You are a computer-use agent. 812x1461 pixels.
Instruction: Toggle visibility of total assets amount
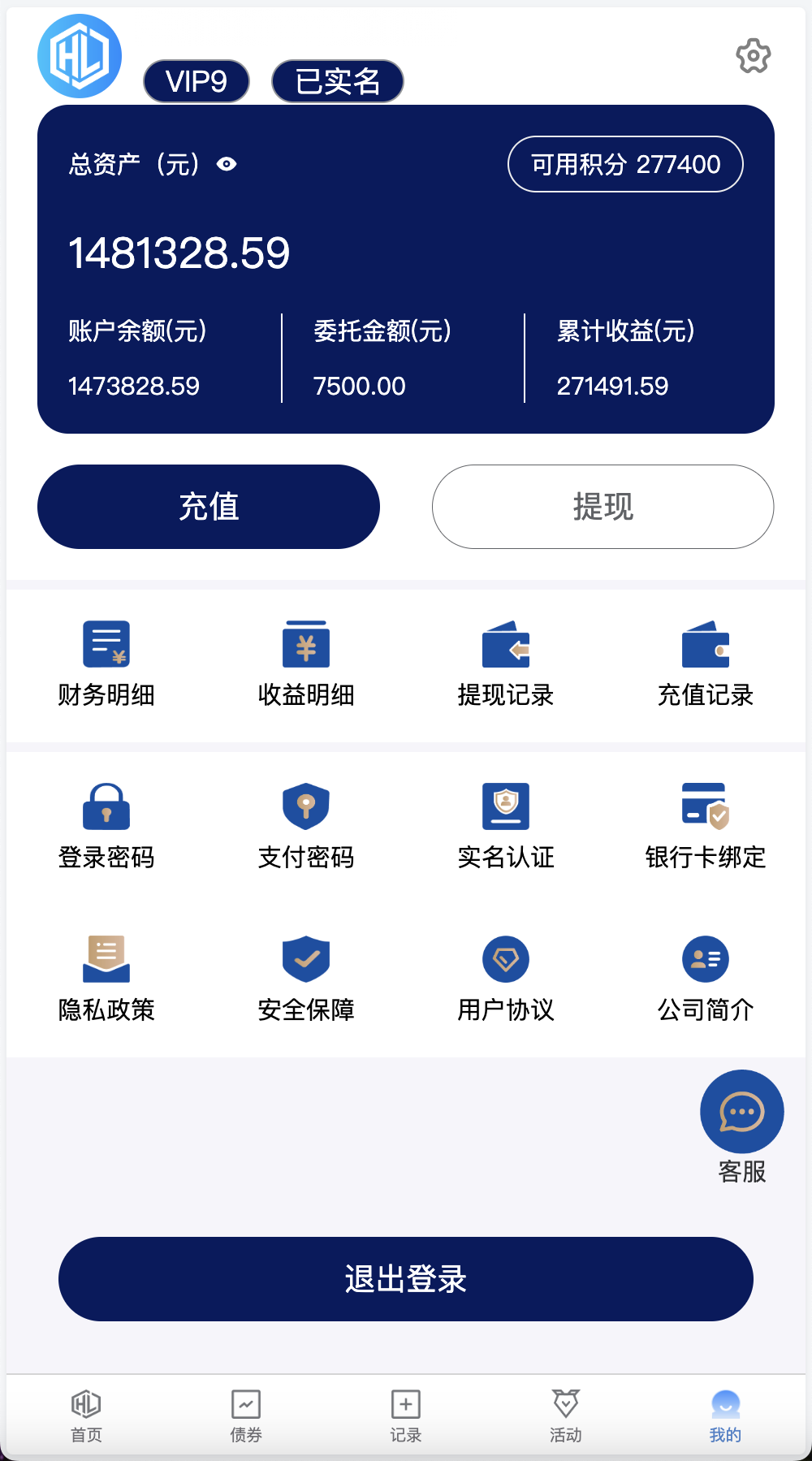coord(227,164)
